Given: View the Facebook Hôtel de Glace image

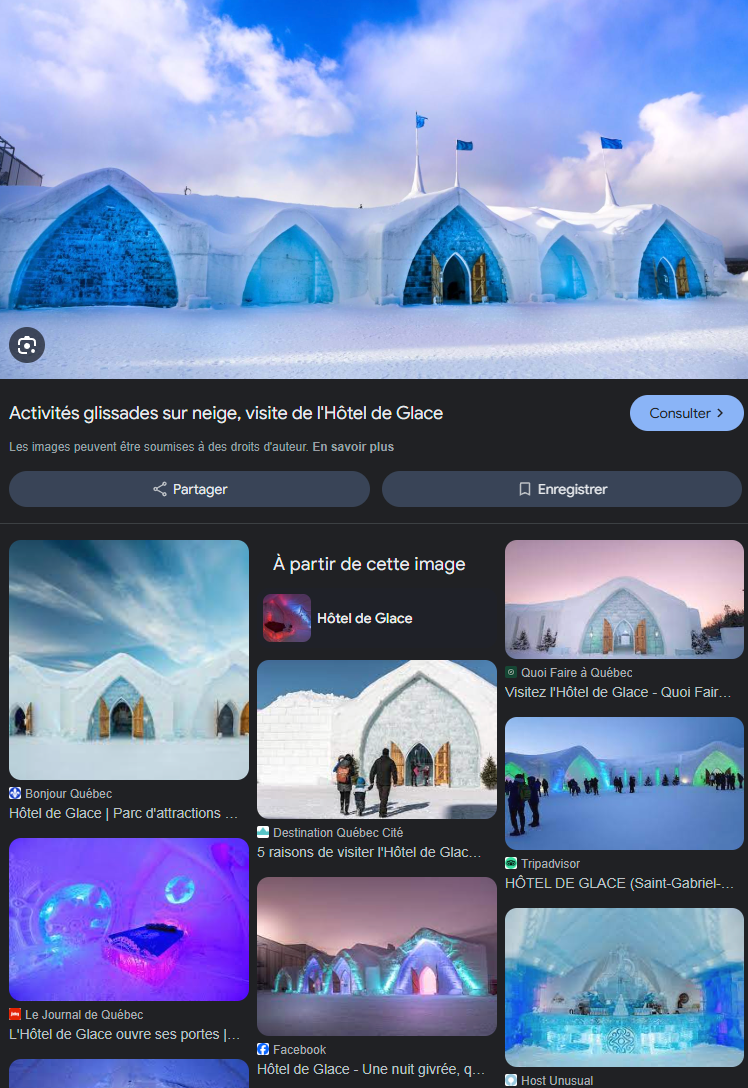Looking at the screenshot, I should [x=377, y=956].
